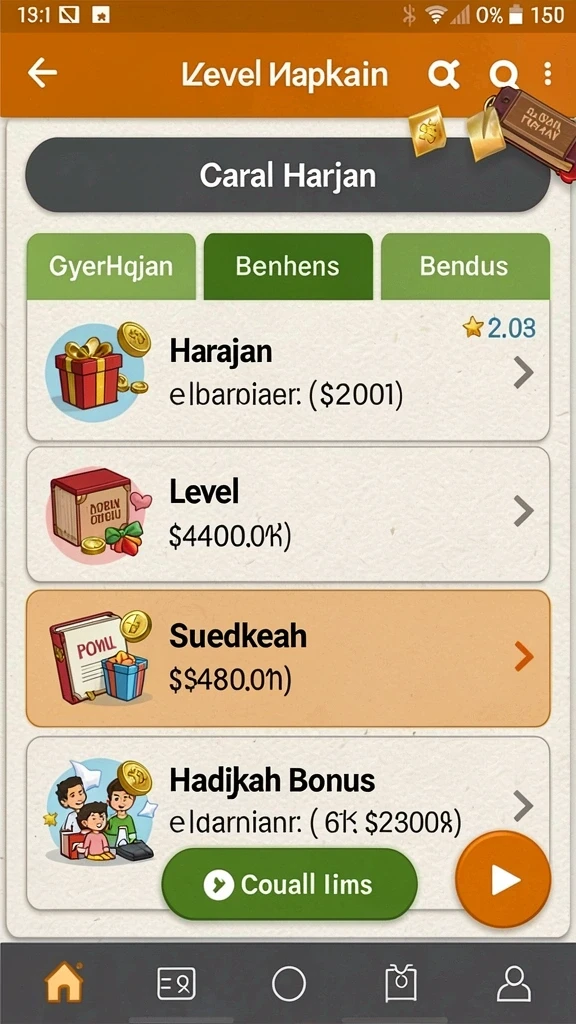
Task: Open the highlighted Suedkeah row
Action: click(288, 658)
